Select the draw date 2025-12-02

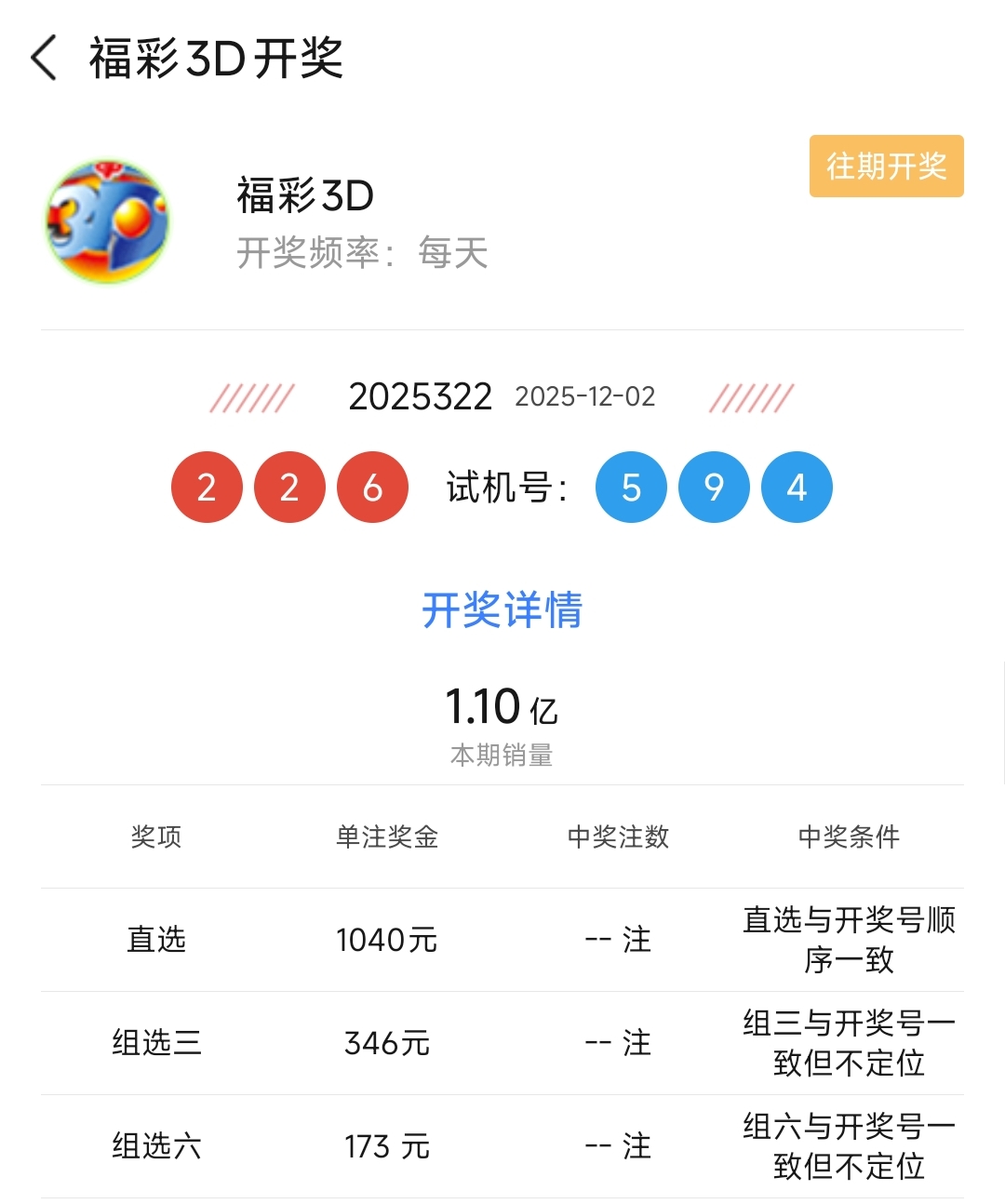tap(586, 397)
